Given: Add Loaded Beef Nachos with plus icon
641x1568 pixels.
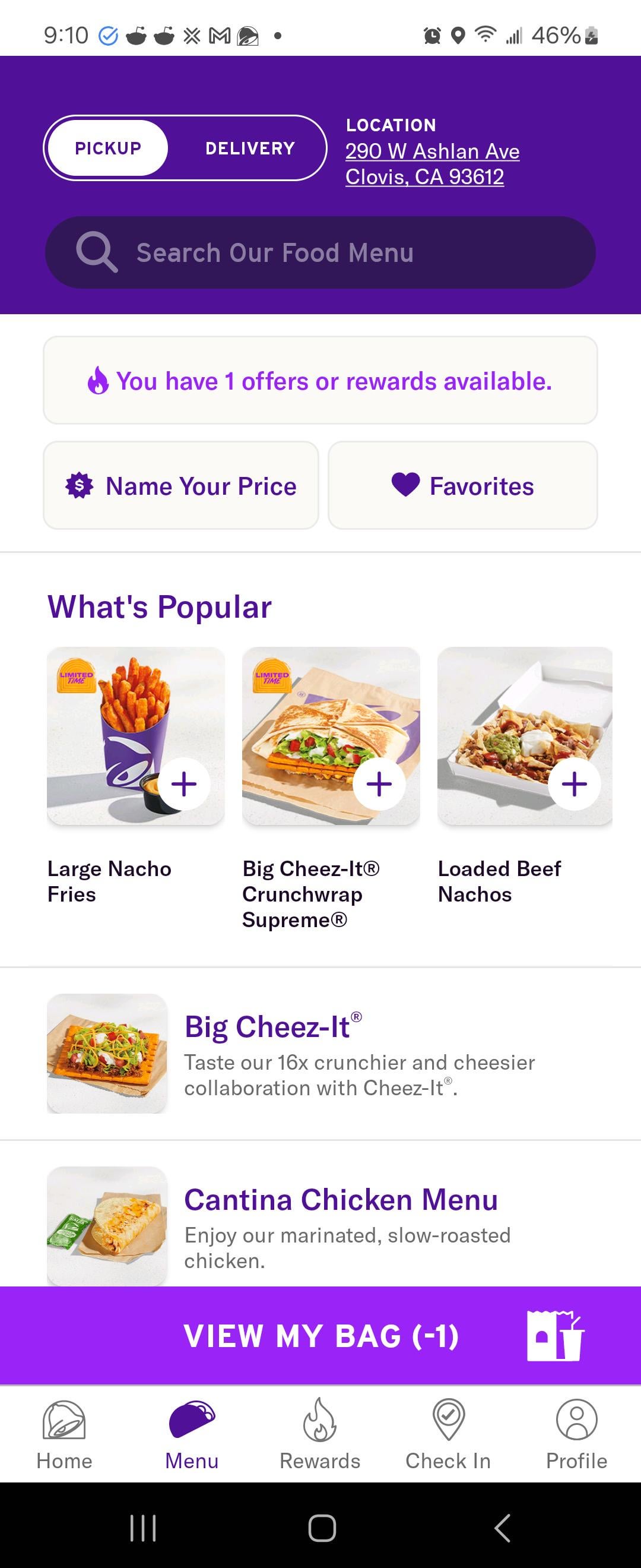Looking at the screenshot, I should [574, 784].
